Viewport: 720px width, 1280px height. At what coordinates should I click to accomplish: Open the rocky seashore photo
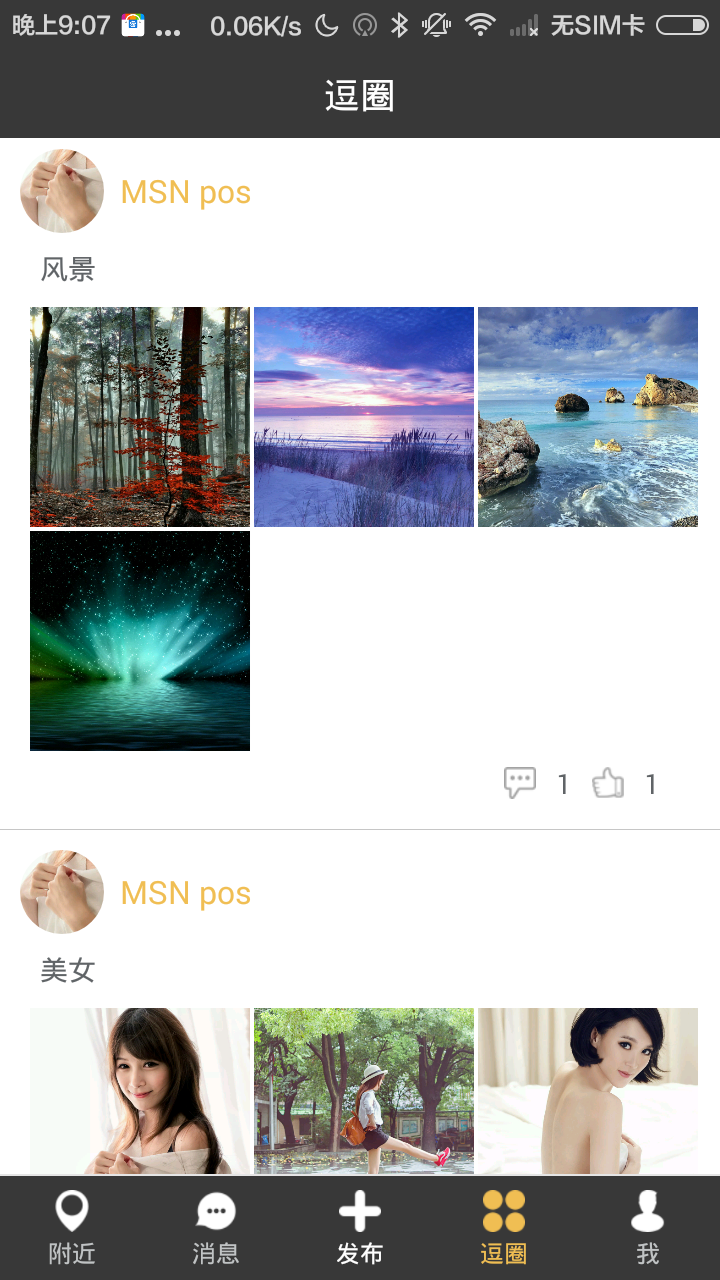pyautogui.click(x=588, y=417)
